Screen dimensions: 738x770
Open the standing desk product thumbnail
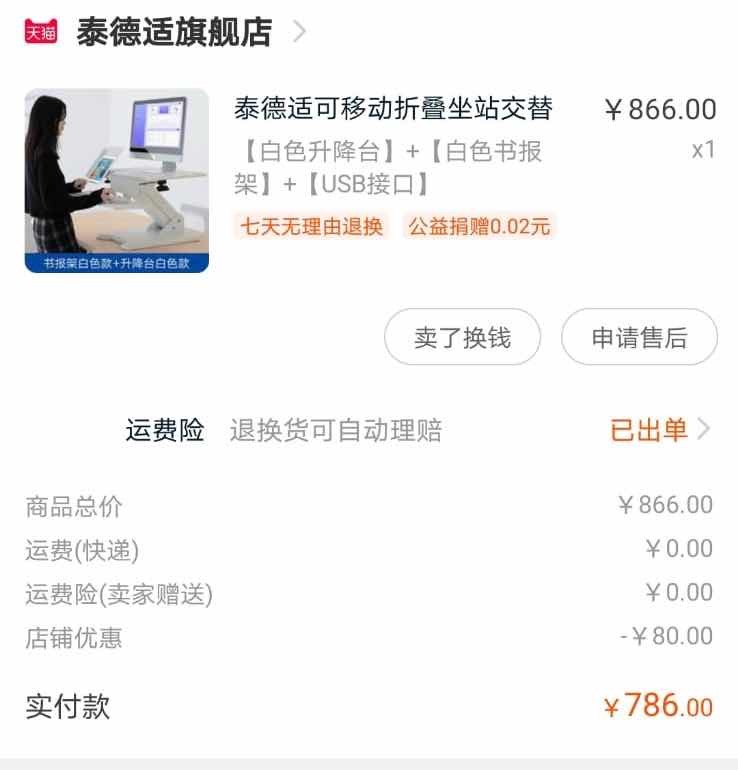coord(116,181)
